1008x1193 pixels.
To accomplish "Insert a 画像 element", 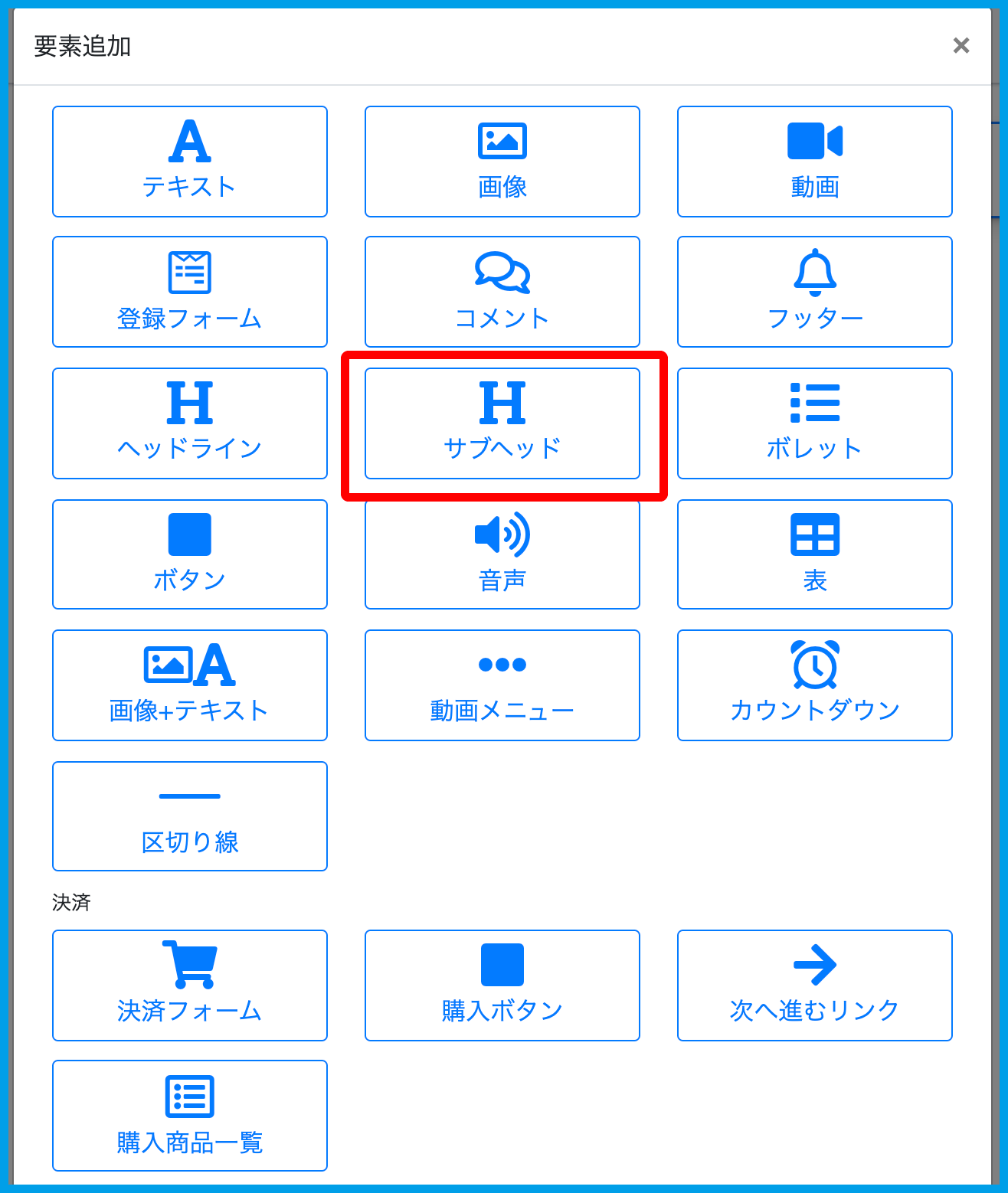I will [502, 162].
